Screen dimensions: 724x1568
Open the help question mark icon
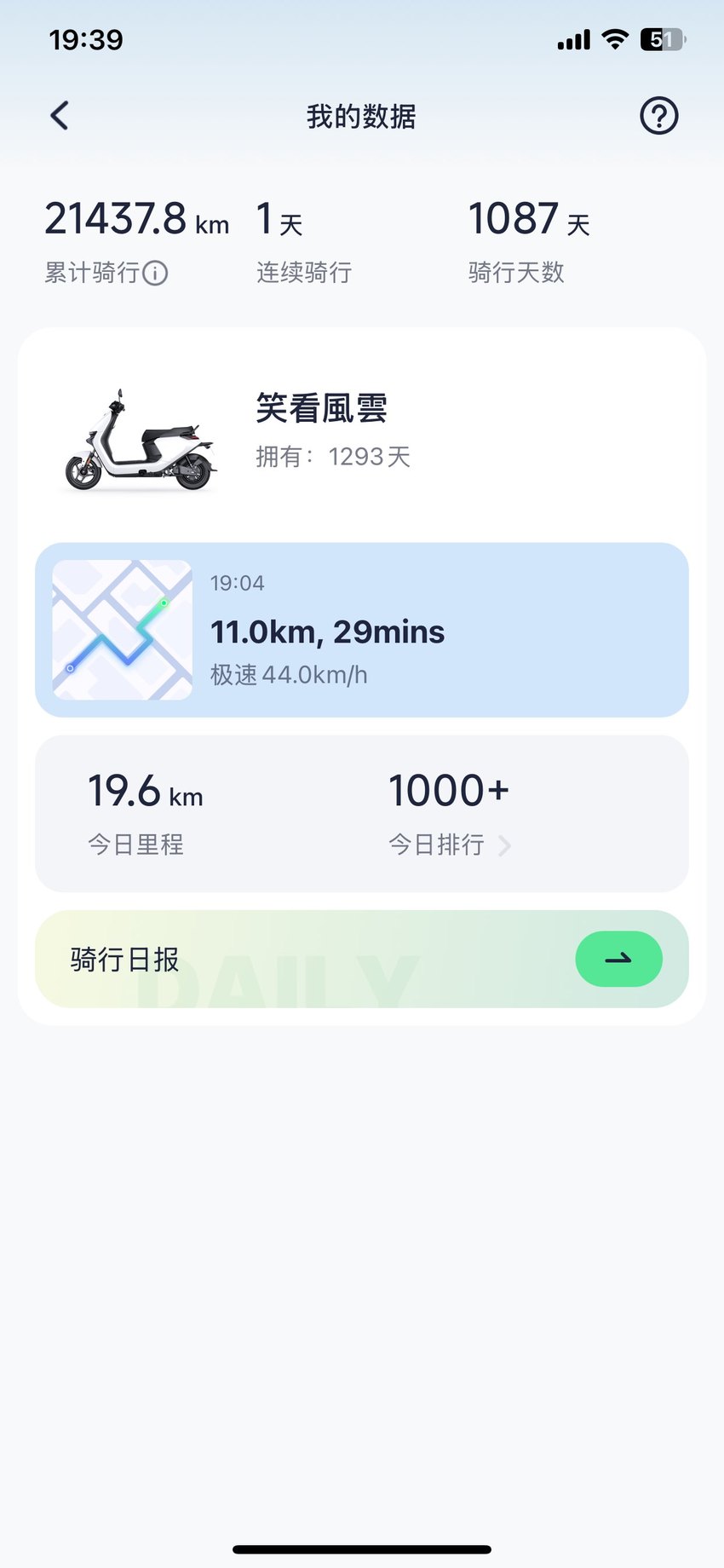point(658,116)
